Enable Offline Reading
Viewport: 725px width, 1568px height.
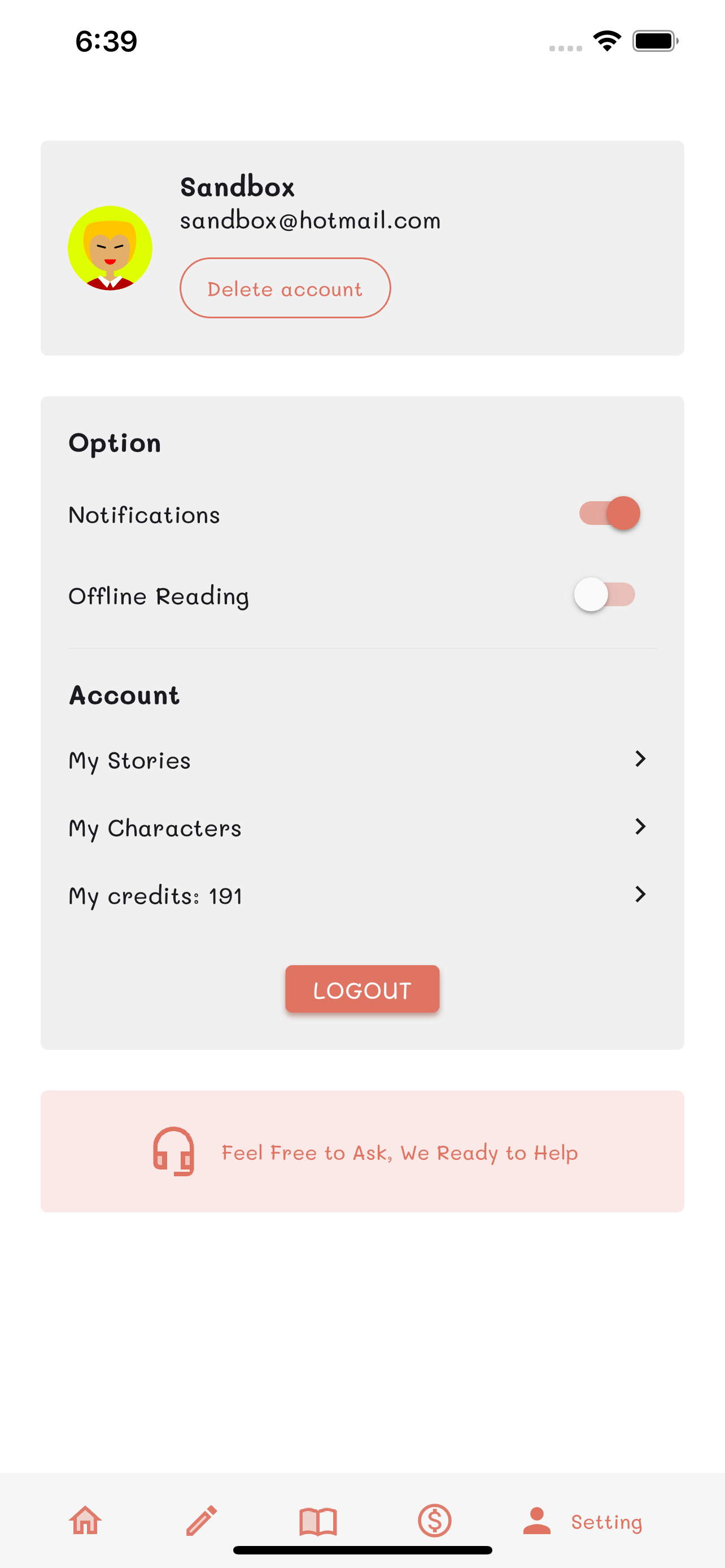[605, 595]
